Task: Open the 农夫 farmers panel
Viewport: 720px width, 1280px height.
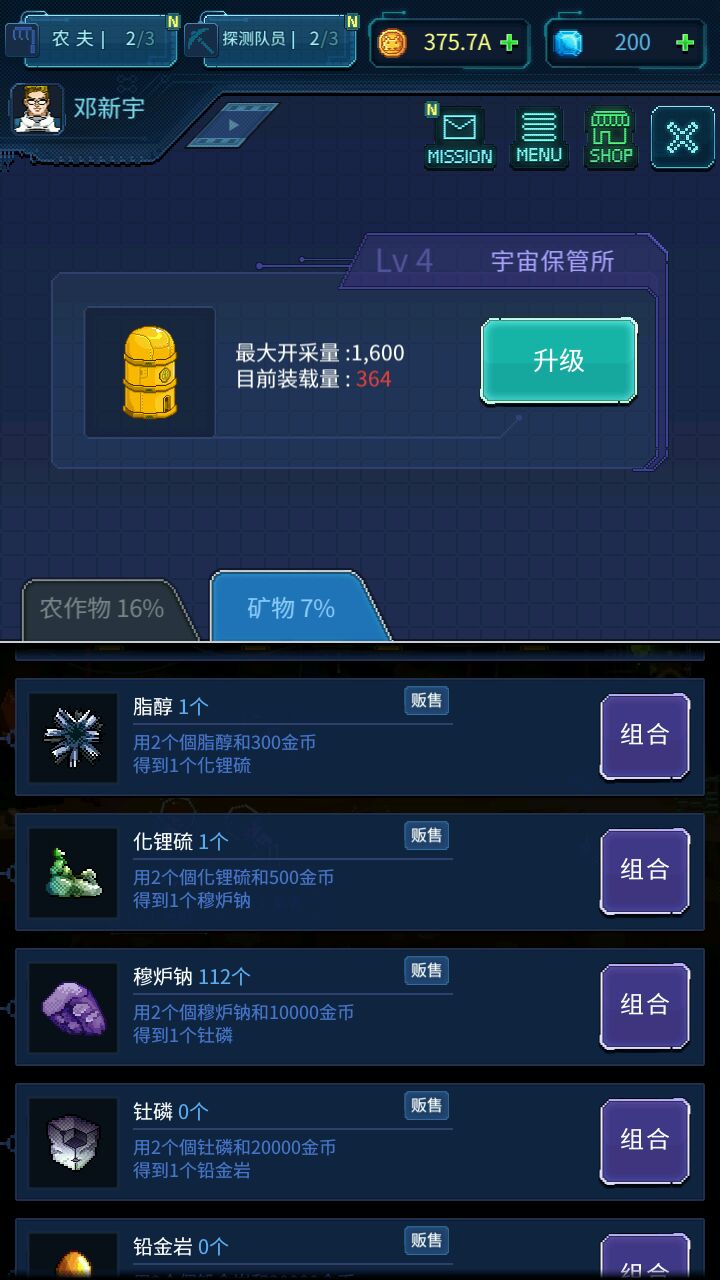Action: [x=90, y=40]
